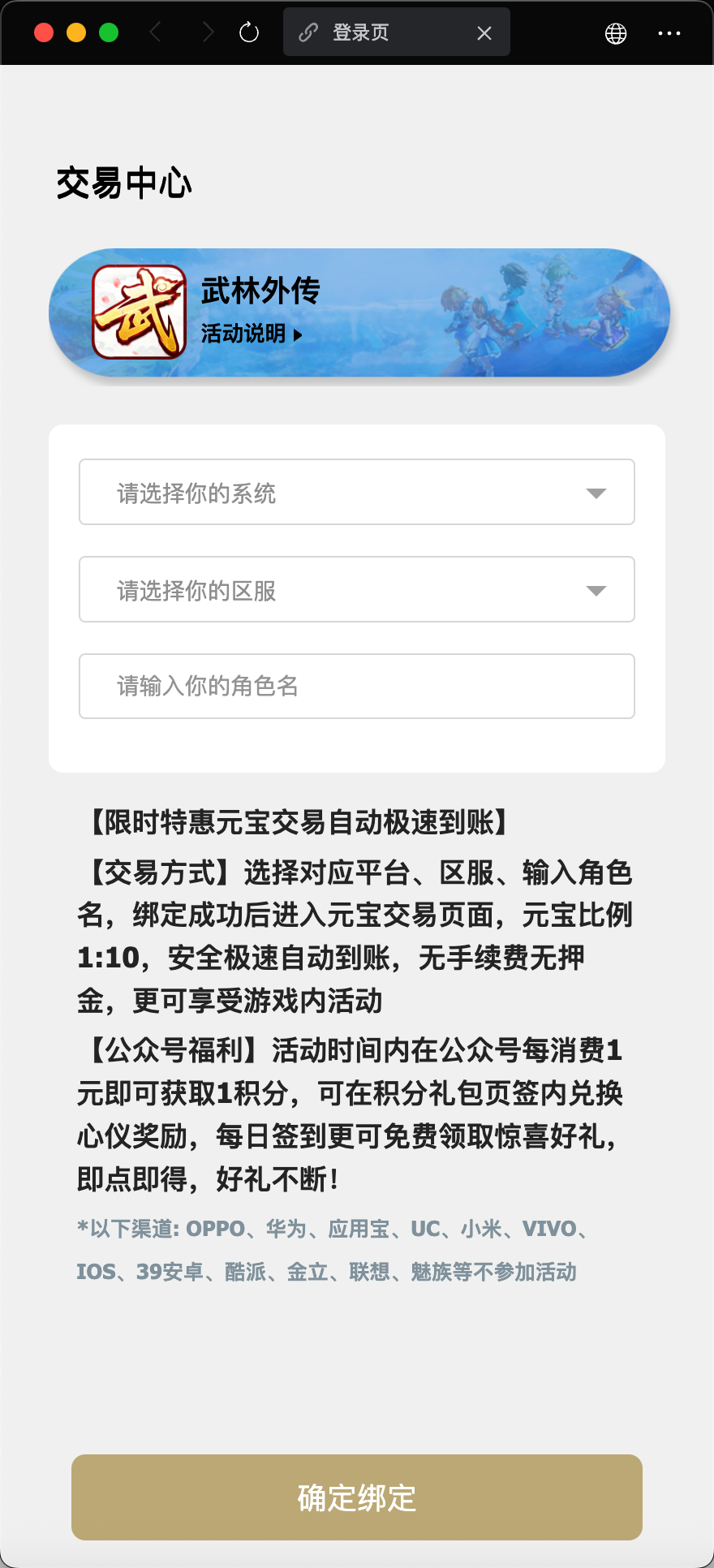Reload the page with the refresh icon
The width and height of the screenshot is (714, 1568).
[249, 32]
